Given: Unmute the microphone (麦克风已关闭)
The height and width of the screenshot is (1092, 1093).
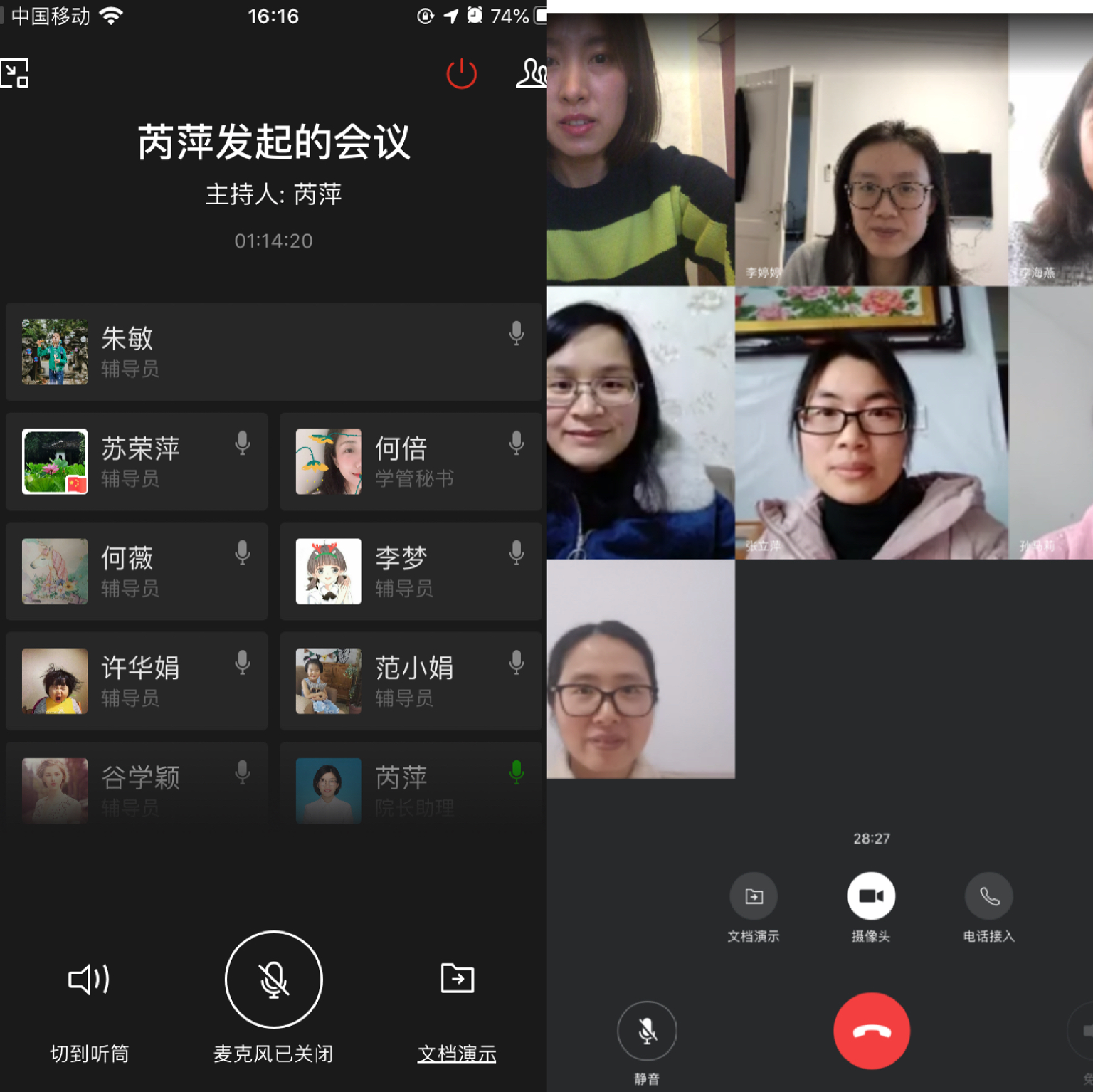Looking at the screenshot, I should click(273, 980).
